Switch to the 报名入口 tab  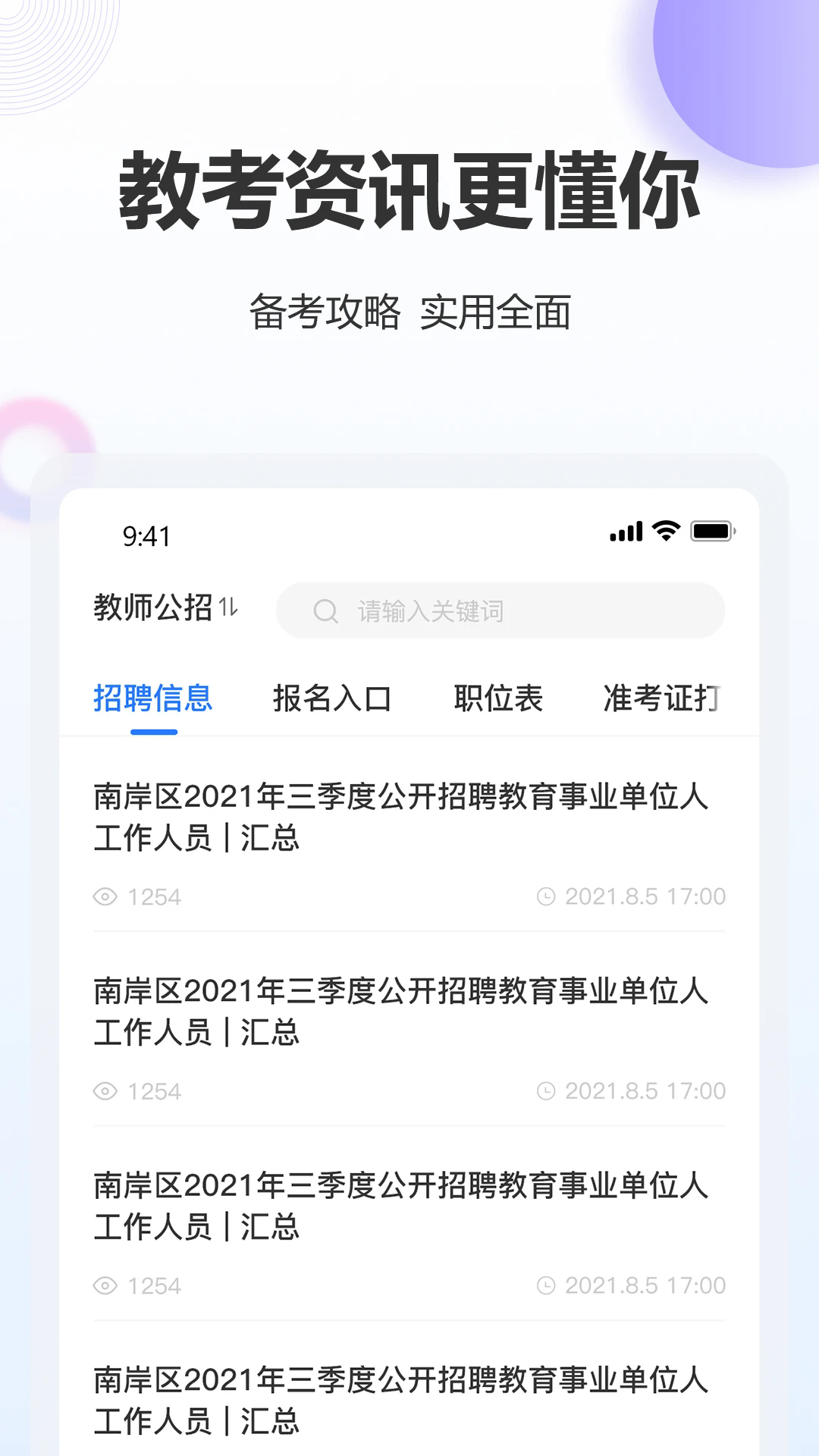(x=332, y=699)
